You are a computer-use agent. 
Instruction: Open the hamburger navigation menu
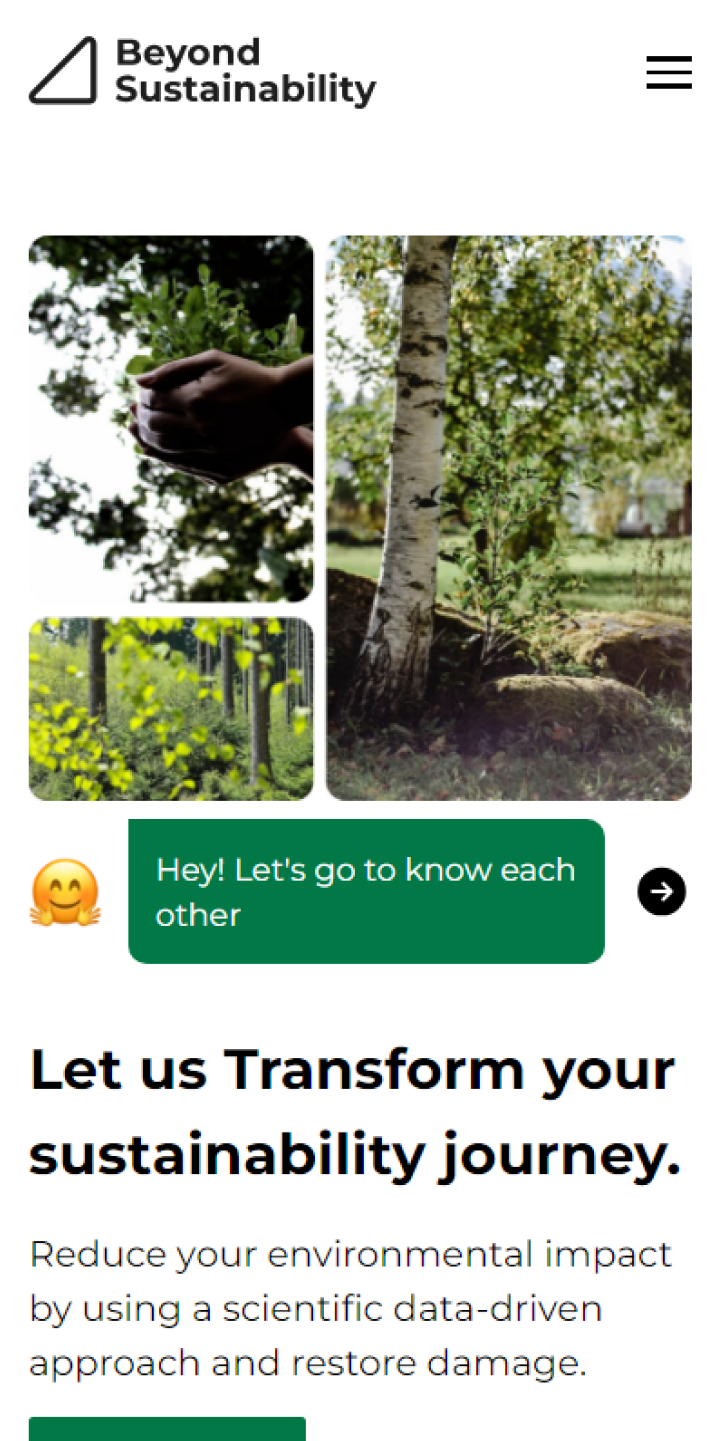(x=669, y=72)
